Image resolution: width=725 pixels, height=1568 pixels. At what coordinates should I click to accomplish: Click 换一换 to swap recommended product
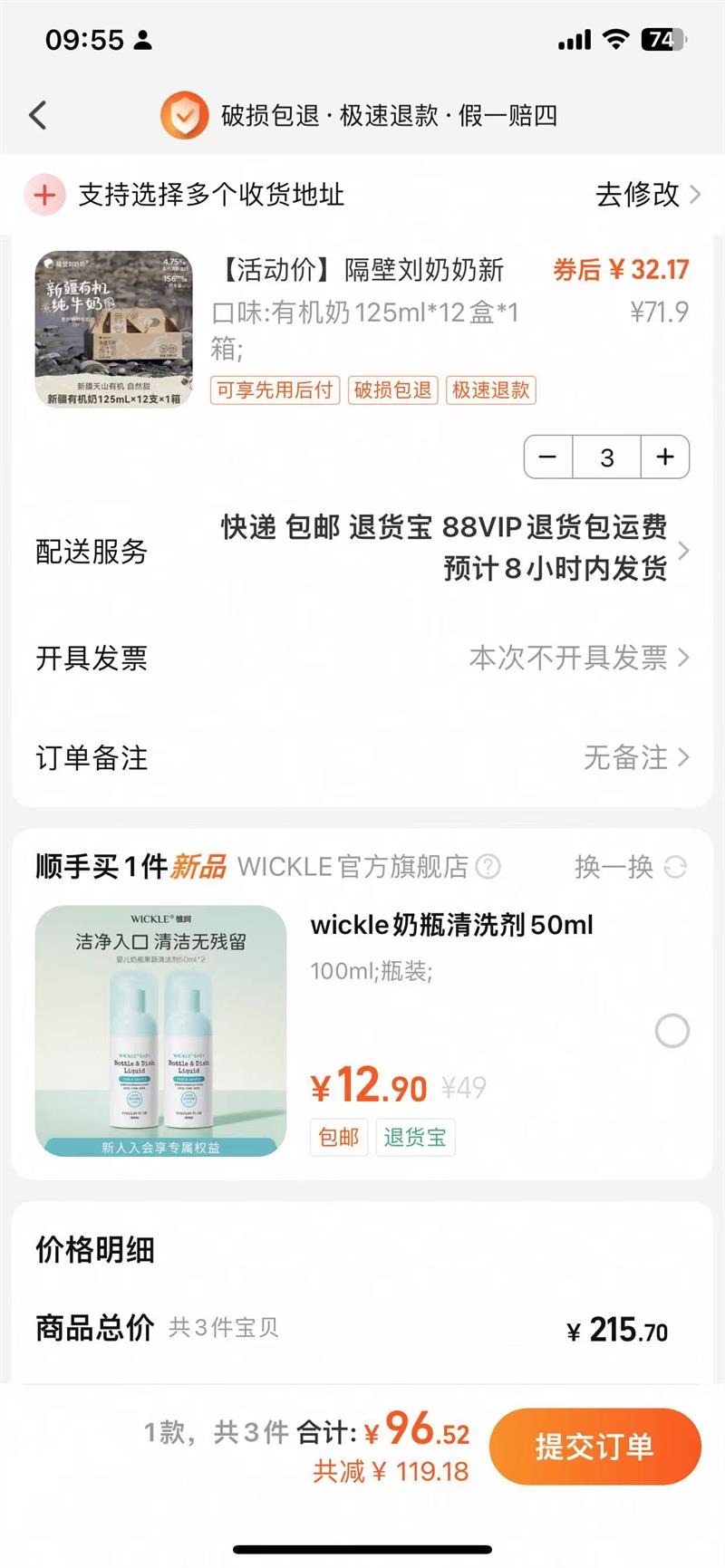pos(615,867)
